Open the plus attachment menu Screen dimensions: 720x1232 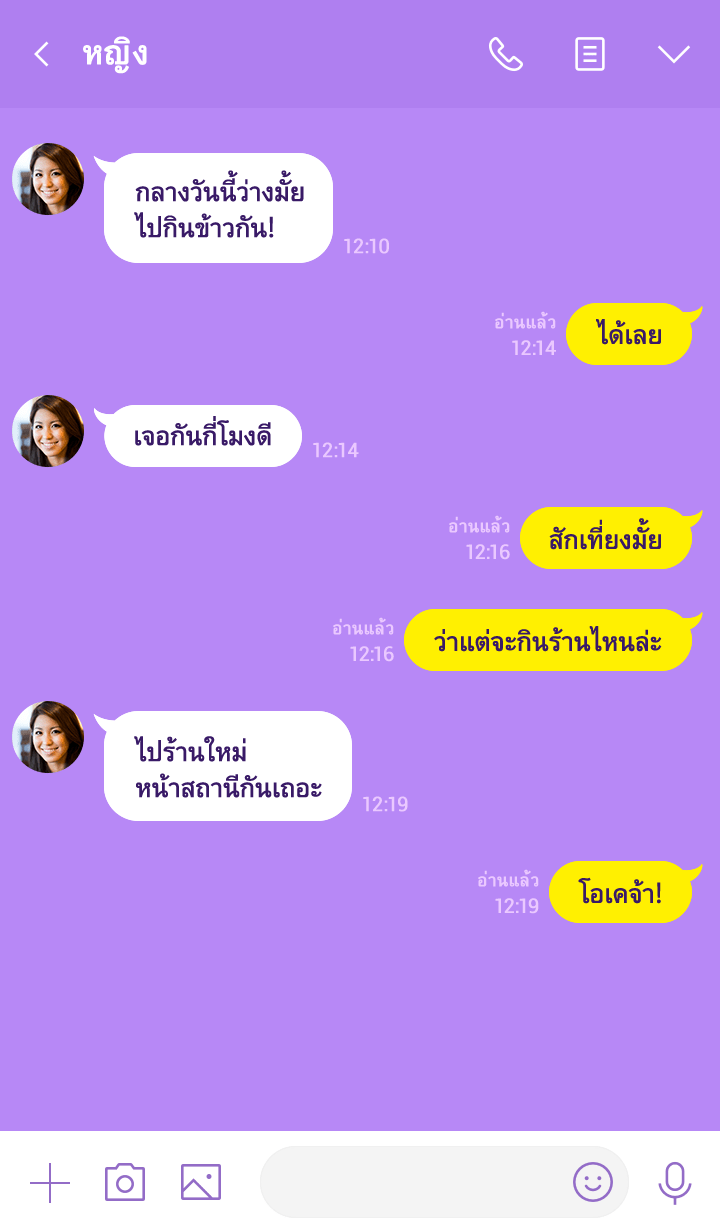(50, 1183)
